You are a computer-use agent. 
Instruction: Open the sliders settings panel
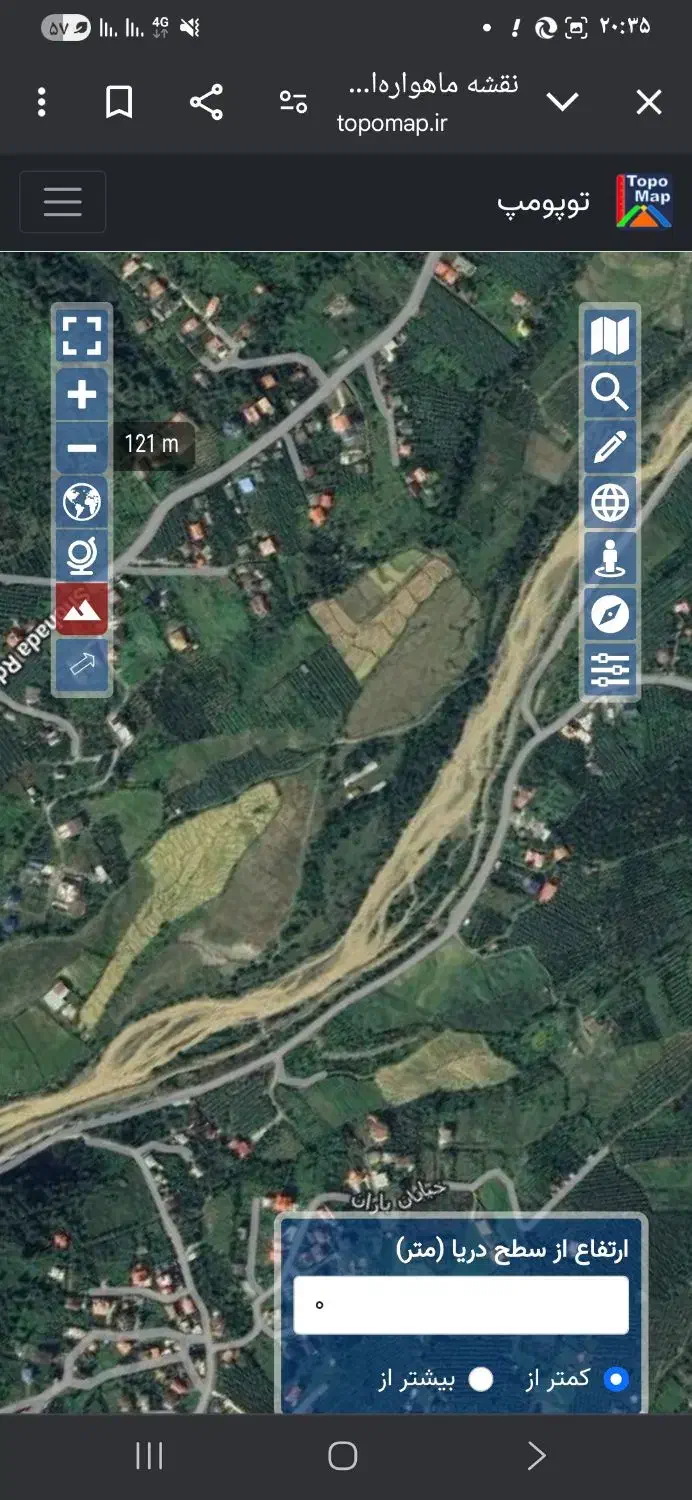coord(609,668)
